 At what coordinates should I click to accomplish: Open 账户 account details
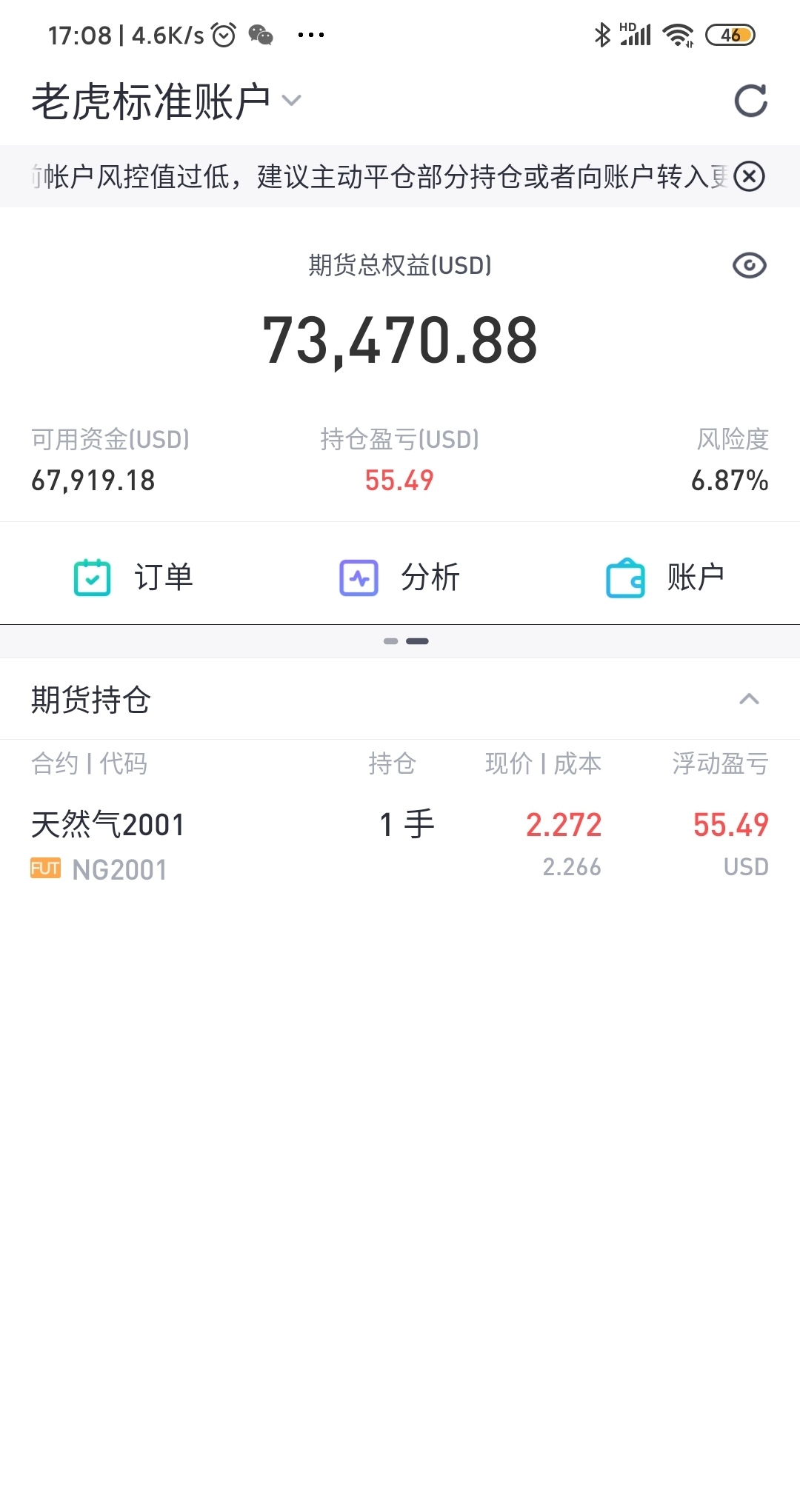pos(665,578)
